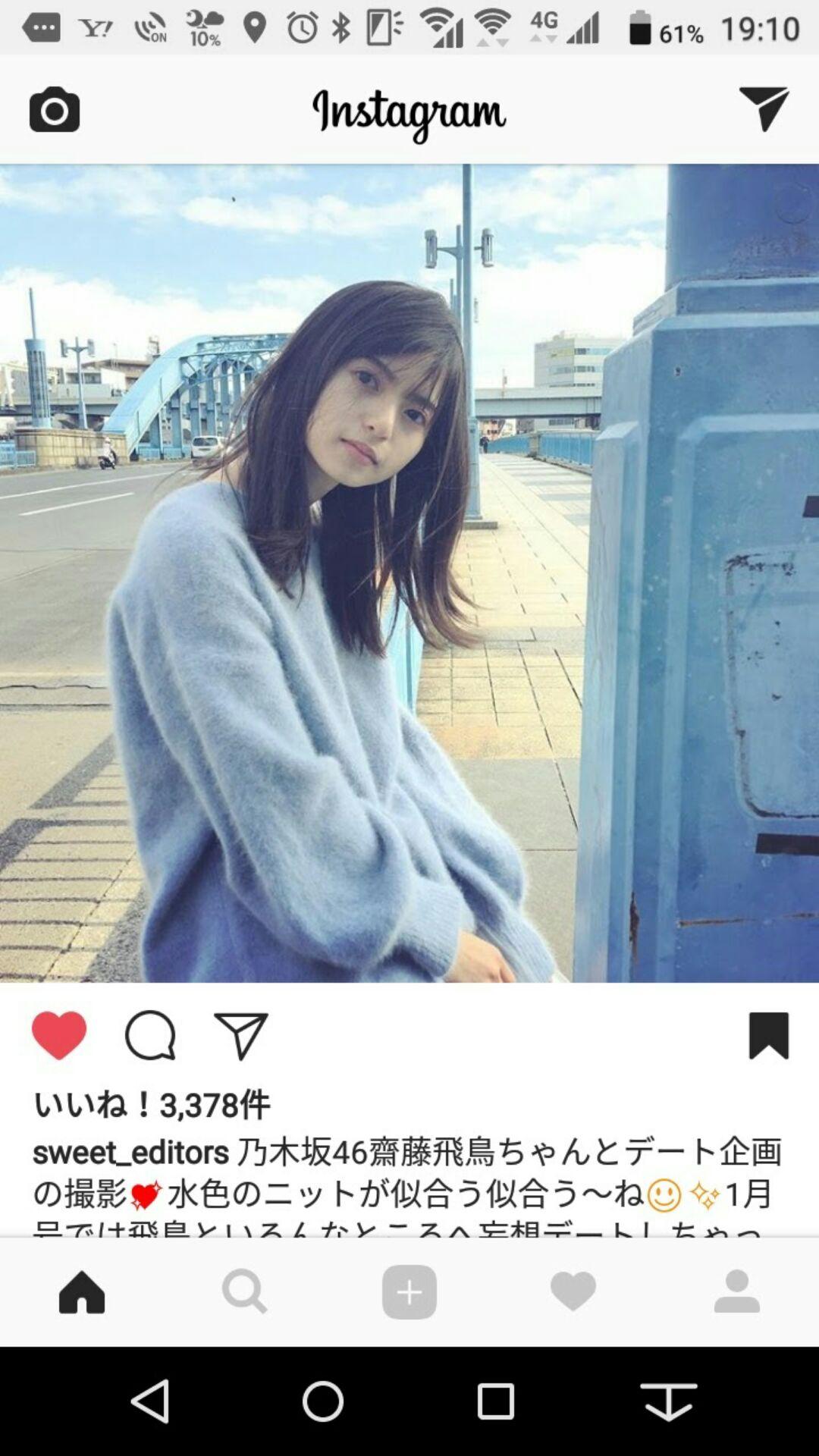Open the sweet_editors profile
This screenshot has width=819, height=1456.
tap(130, 1153)
